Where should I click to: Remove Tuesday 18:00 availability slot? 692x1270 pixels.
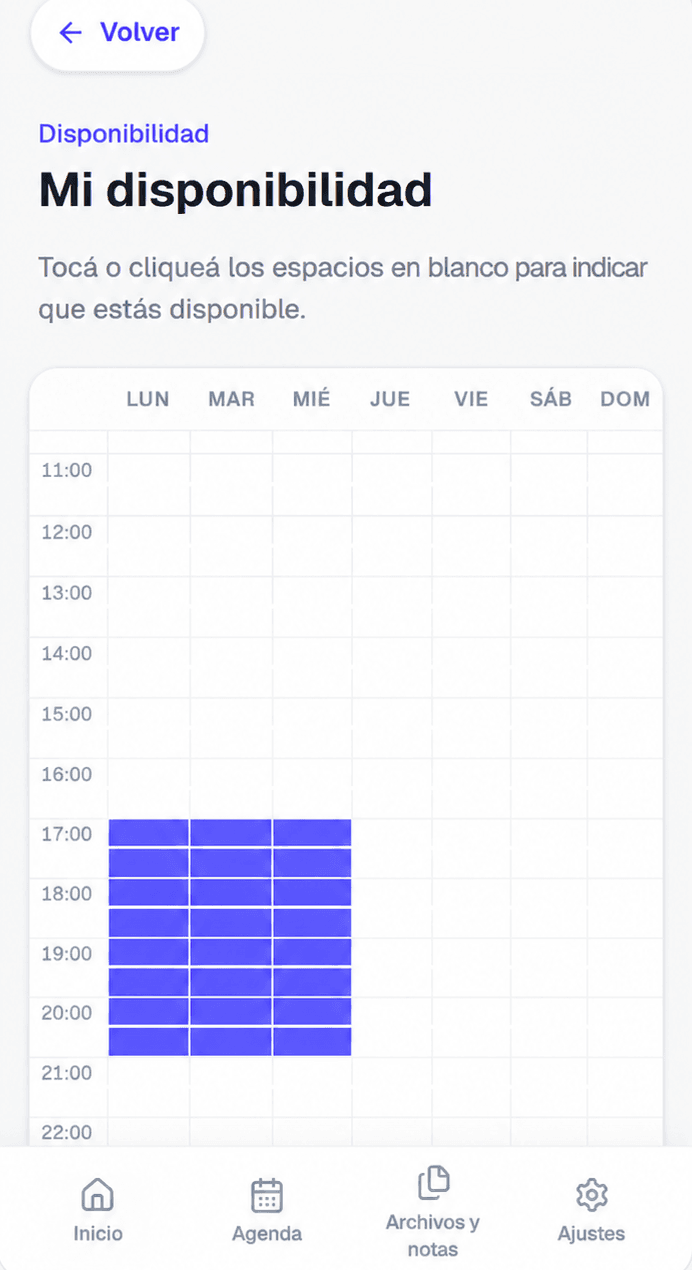pyautogui.click(x=231, y=892)
